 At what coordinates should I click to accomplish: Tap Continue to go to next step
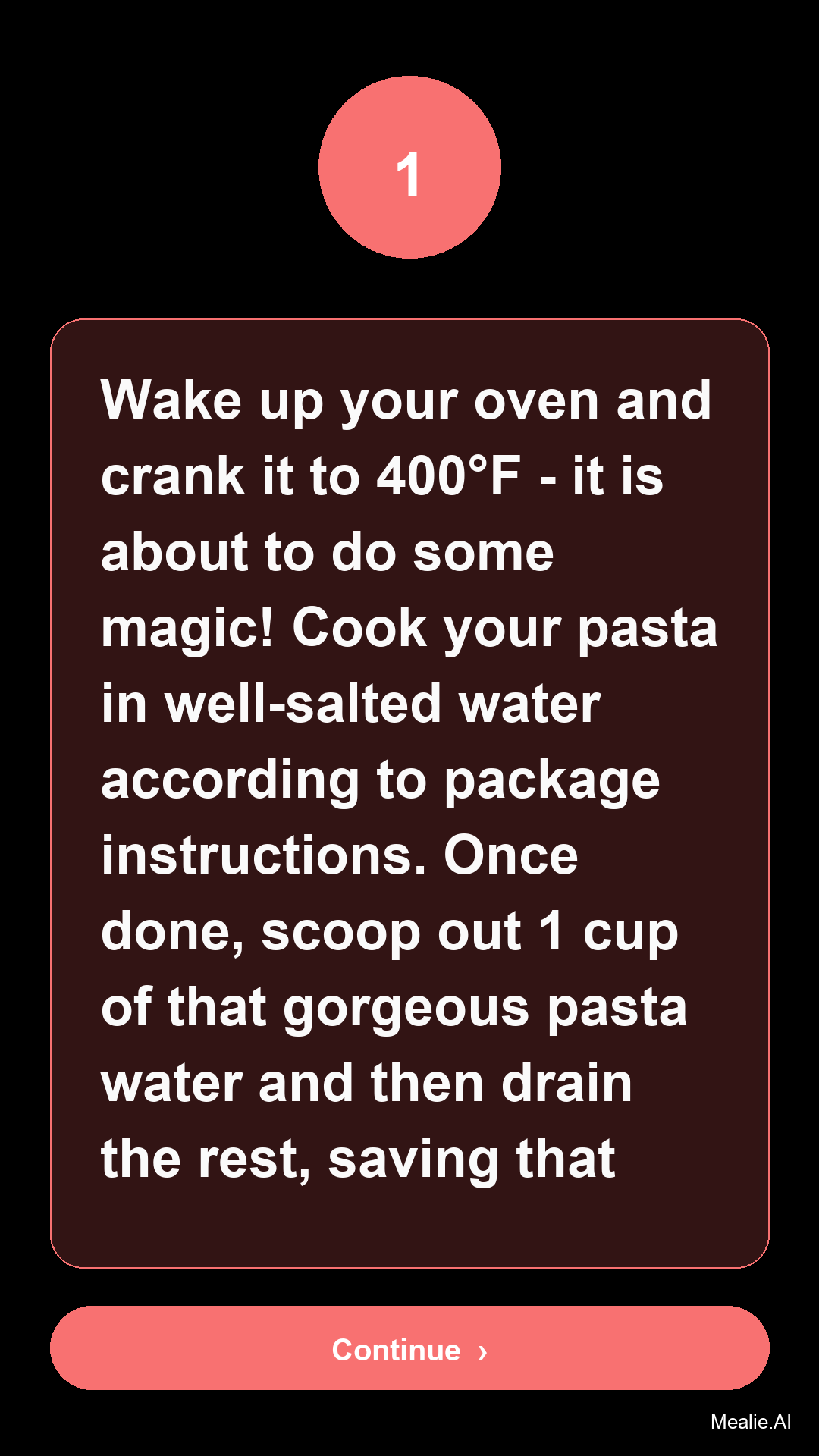pos(409,1348)
